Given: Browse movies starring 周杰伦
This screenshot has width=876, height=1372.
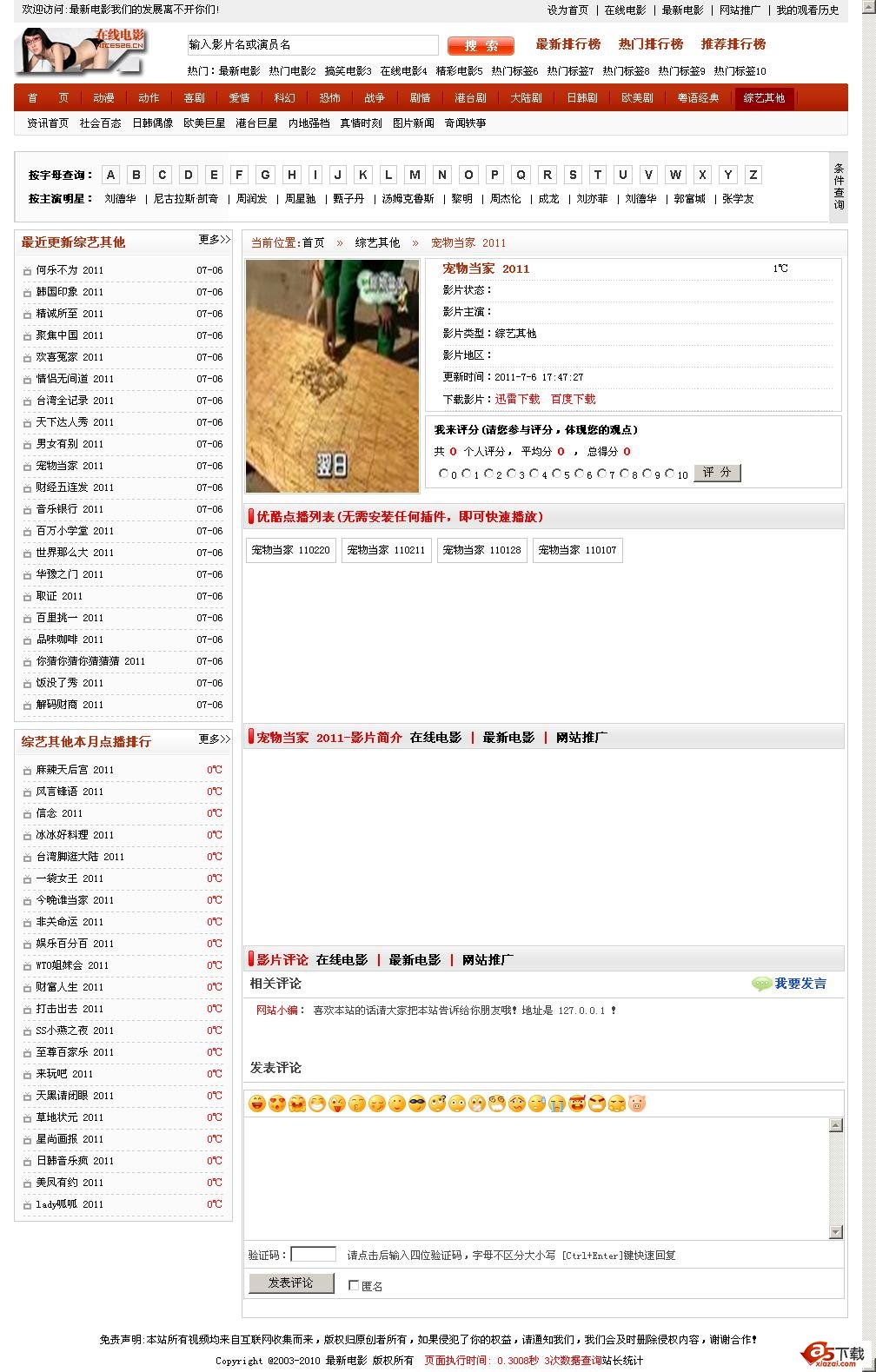Looking at the screenshot, I should click(x=505, y=199).
